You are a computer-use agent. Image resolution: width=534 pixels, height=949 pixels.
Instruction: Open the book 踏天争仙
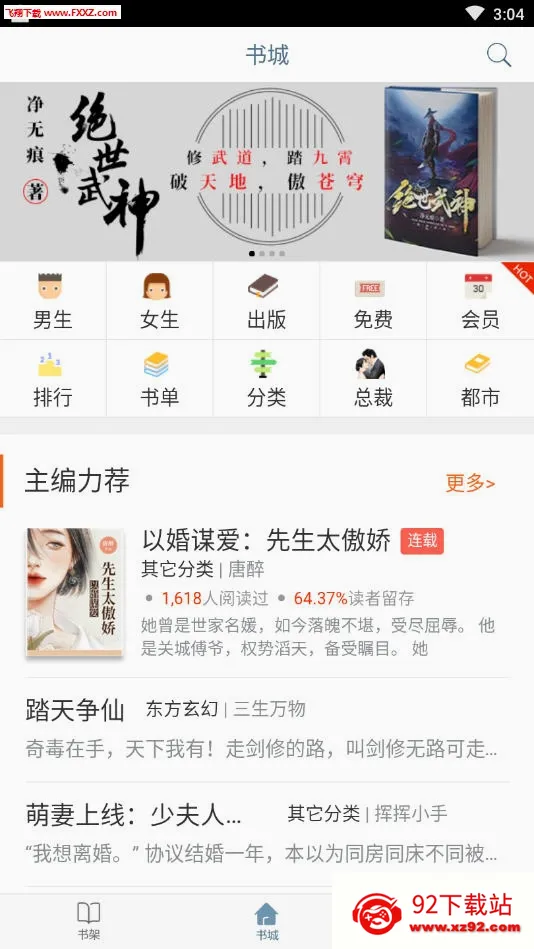pyautogui.click(x=267, y=730)
